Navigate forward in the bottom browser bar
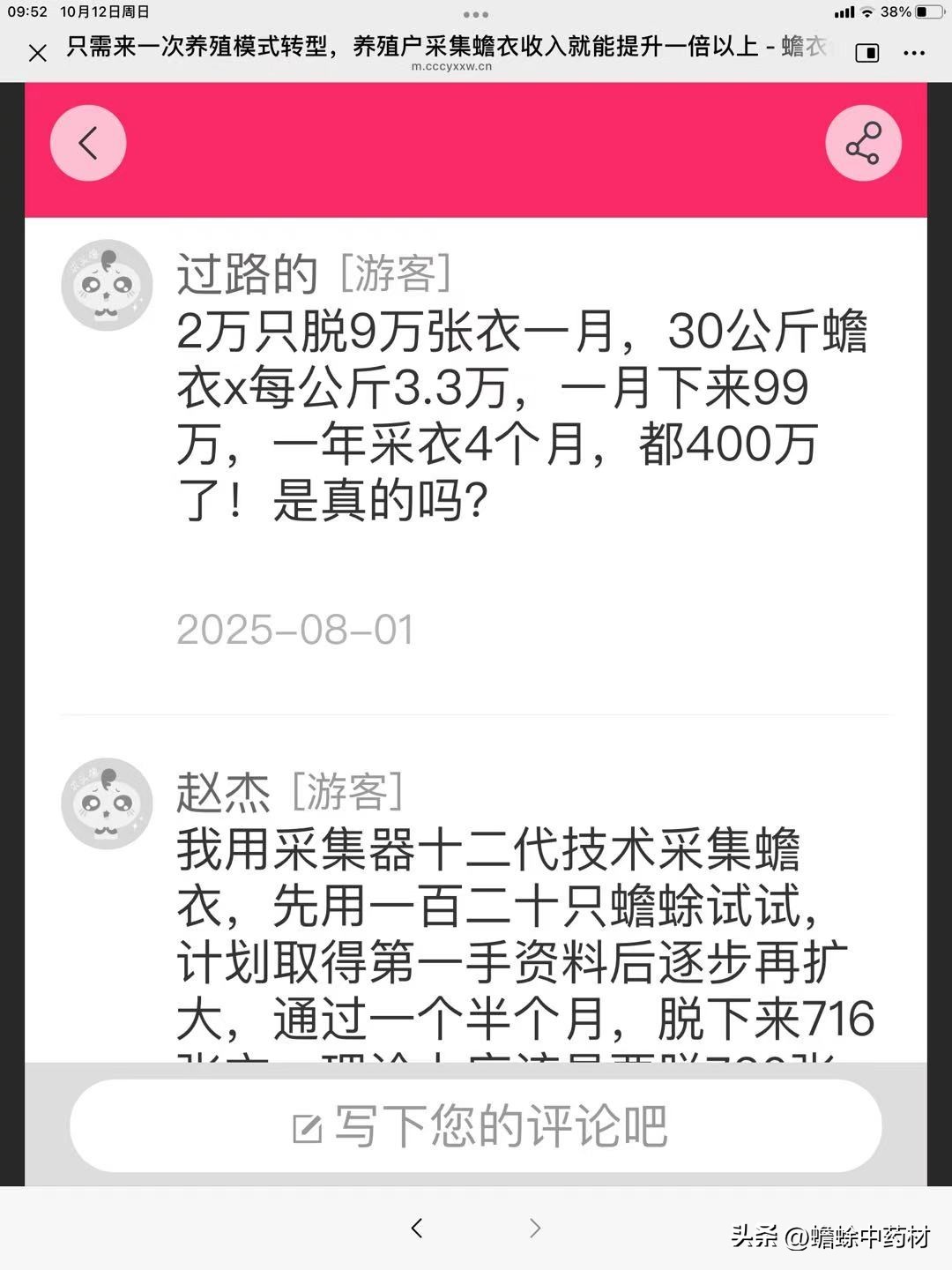Viewport: 952px width, 1270px height. [534, 1228]
